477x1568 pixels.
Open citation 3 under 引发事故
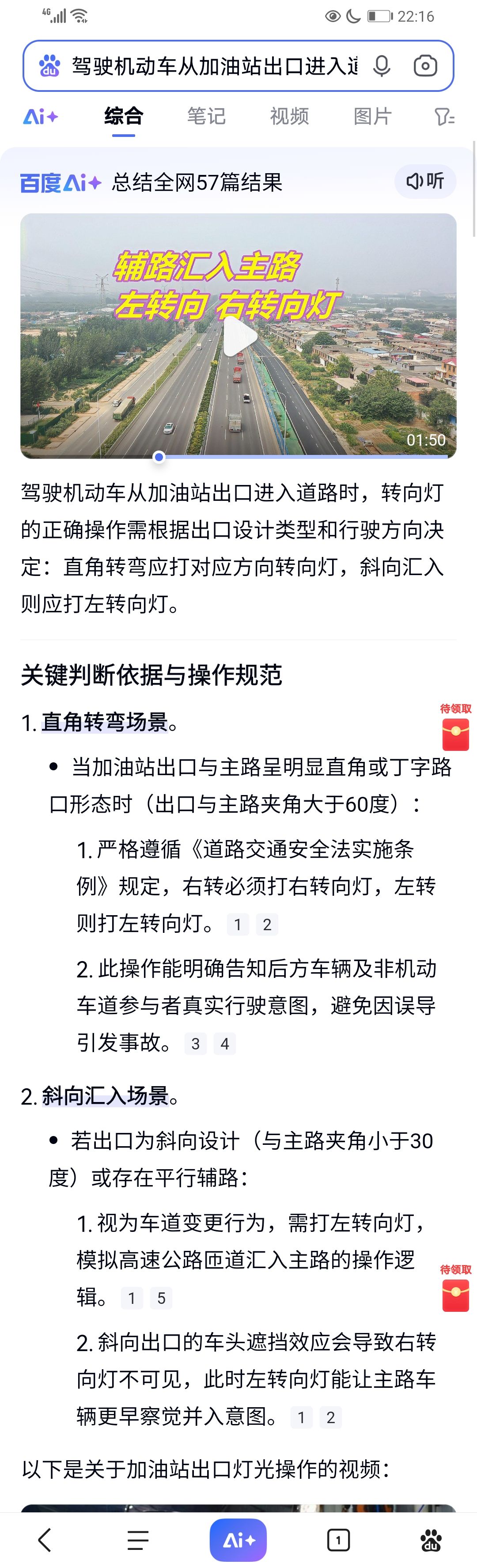(x=195, y=1043)
